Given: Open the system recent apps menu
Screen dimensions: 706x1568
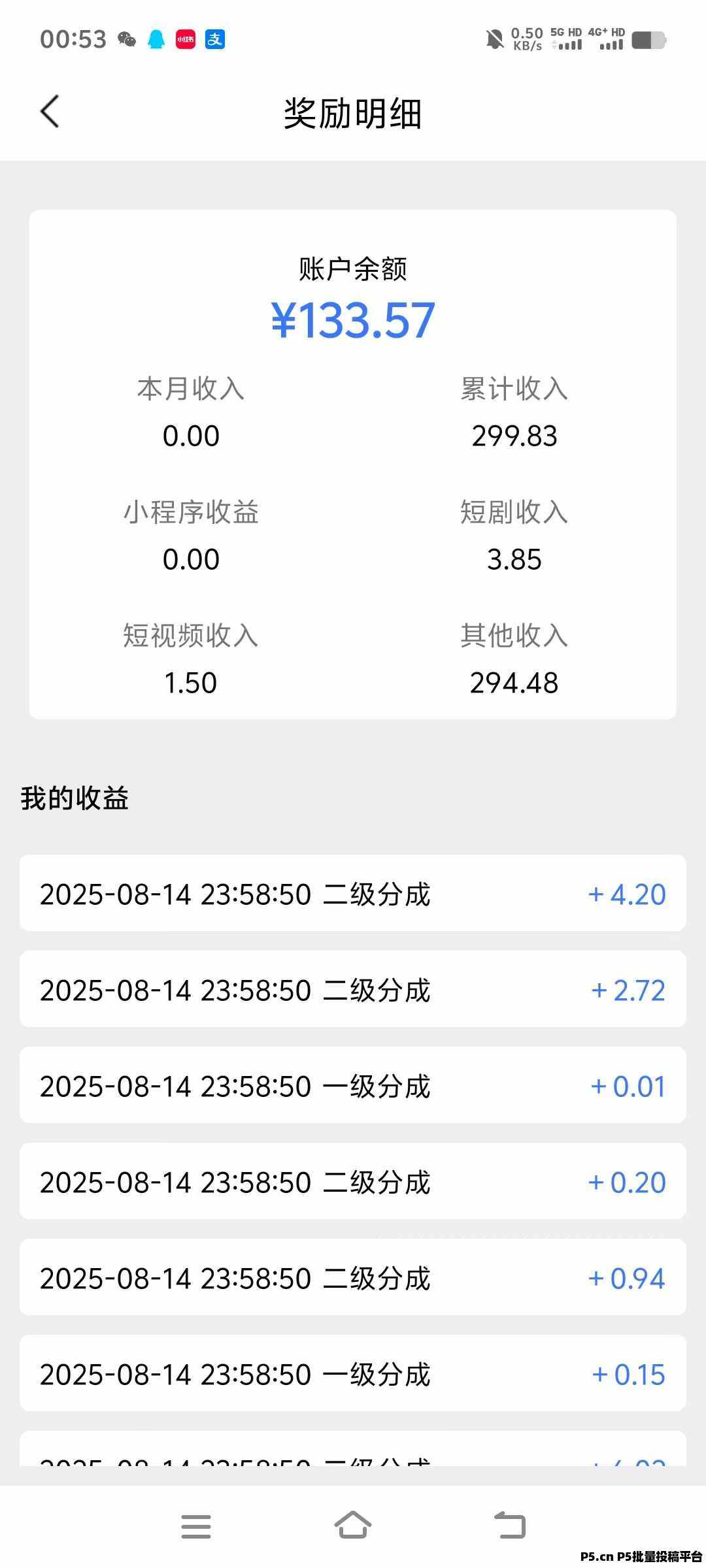Looking at the screenshot, I should pos(196,1526).
